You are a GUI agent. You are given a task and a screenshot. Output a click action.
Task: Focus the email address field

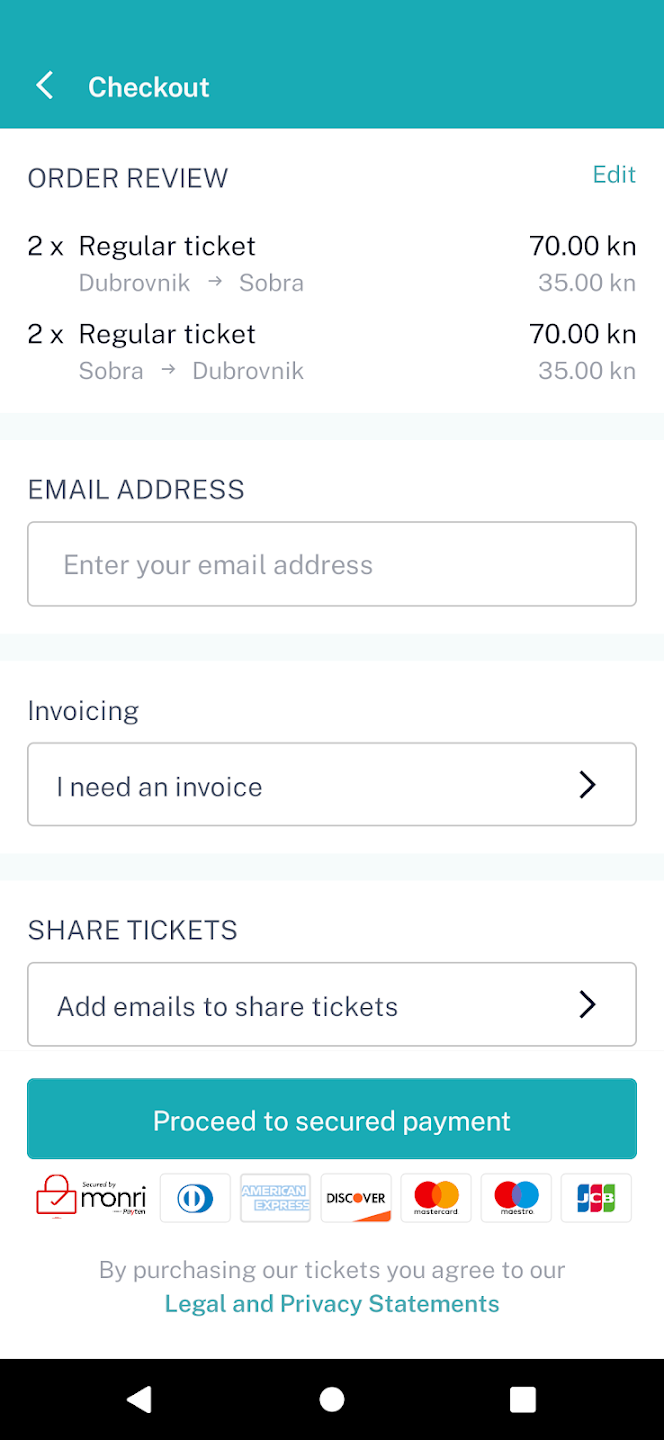coord(332,564)
